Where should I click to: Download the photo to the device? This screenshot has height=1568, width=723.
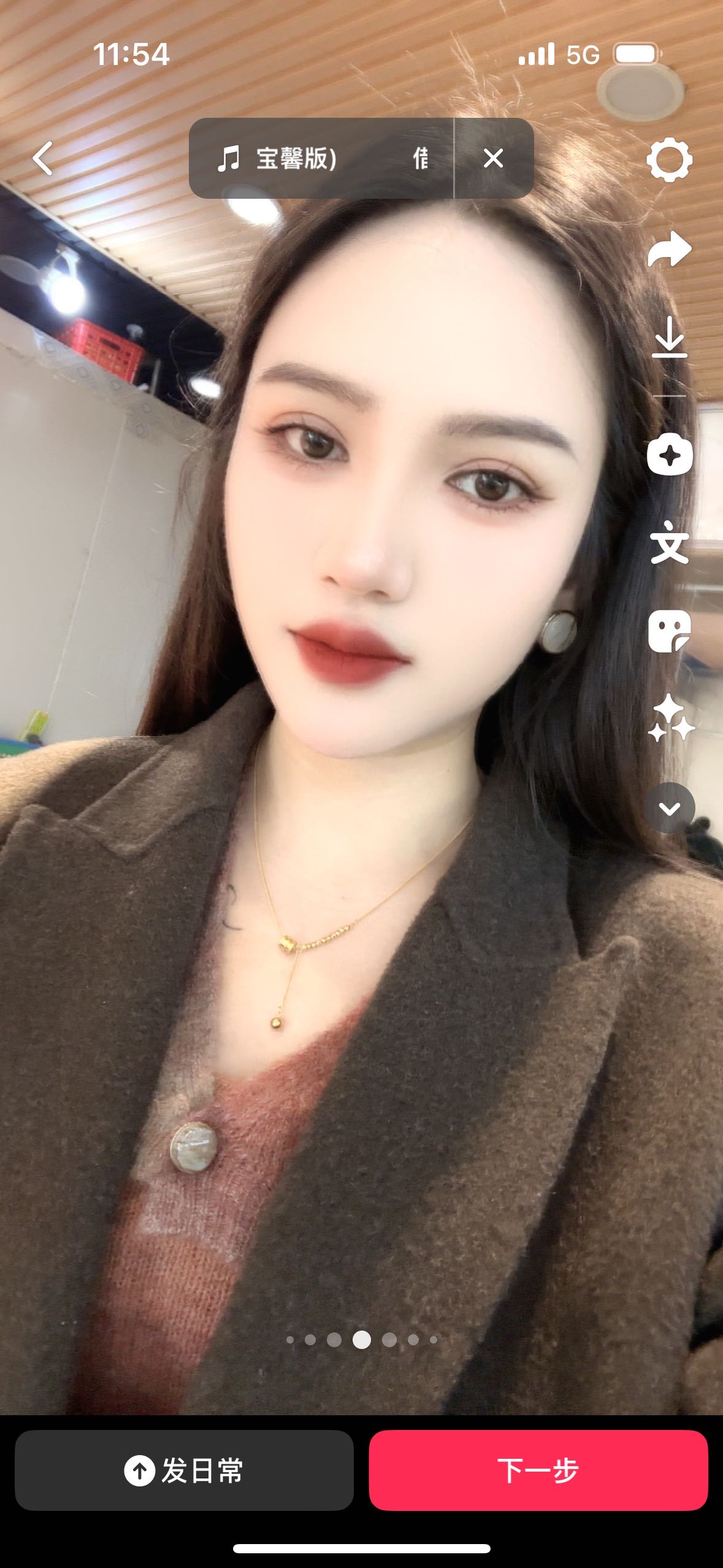click(x=669, y=337)
